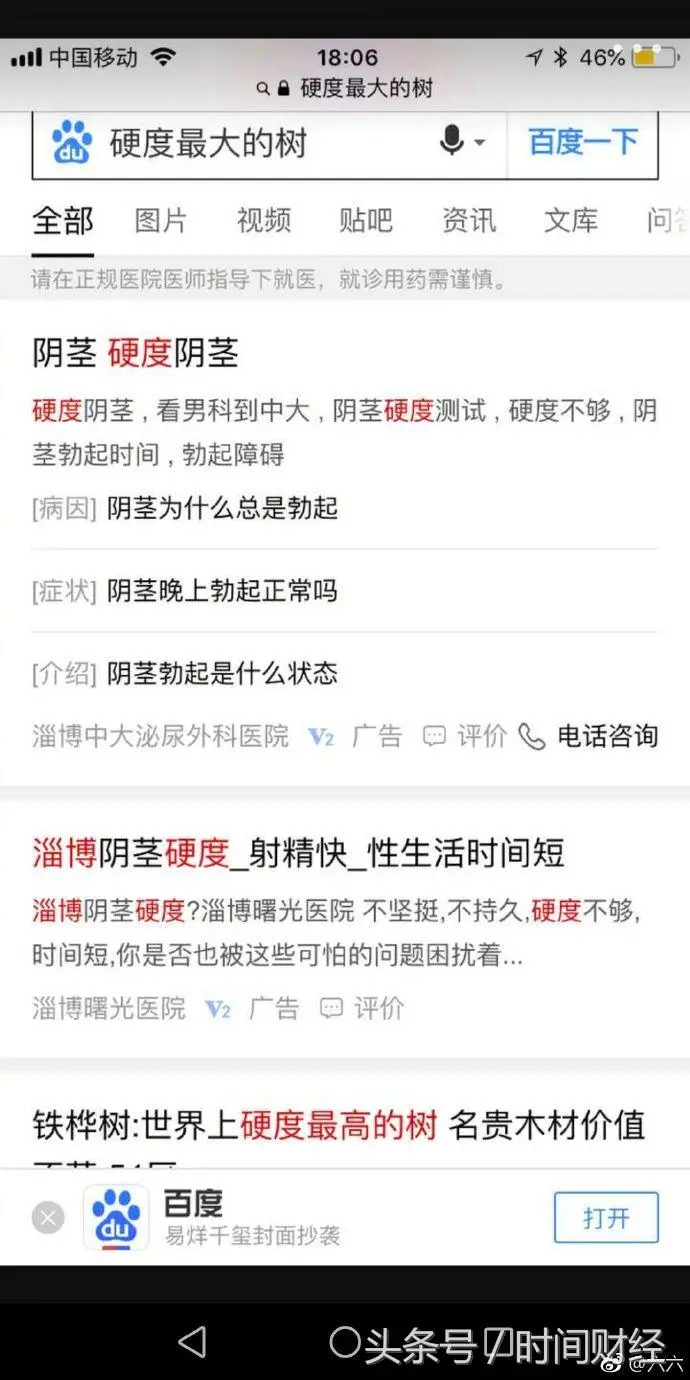690x1380 pixels.
Task: Switch to the 视频 tab
Action: click(x=264, y=220)
